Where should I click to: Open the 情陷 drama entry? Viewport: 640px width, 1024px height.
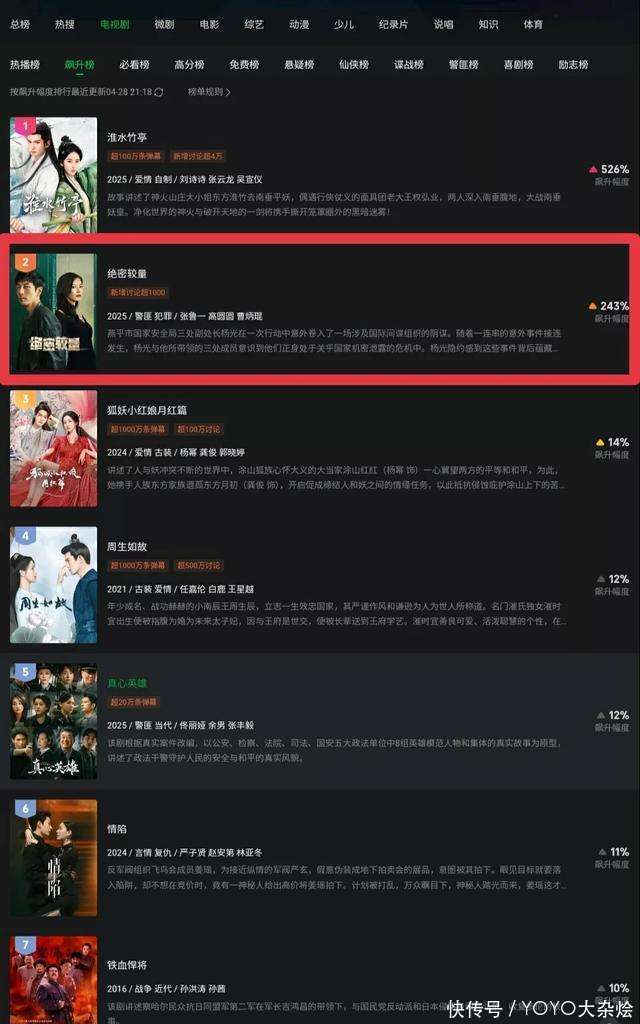320,857
